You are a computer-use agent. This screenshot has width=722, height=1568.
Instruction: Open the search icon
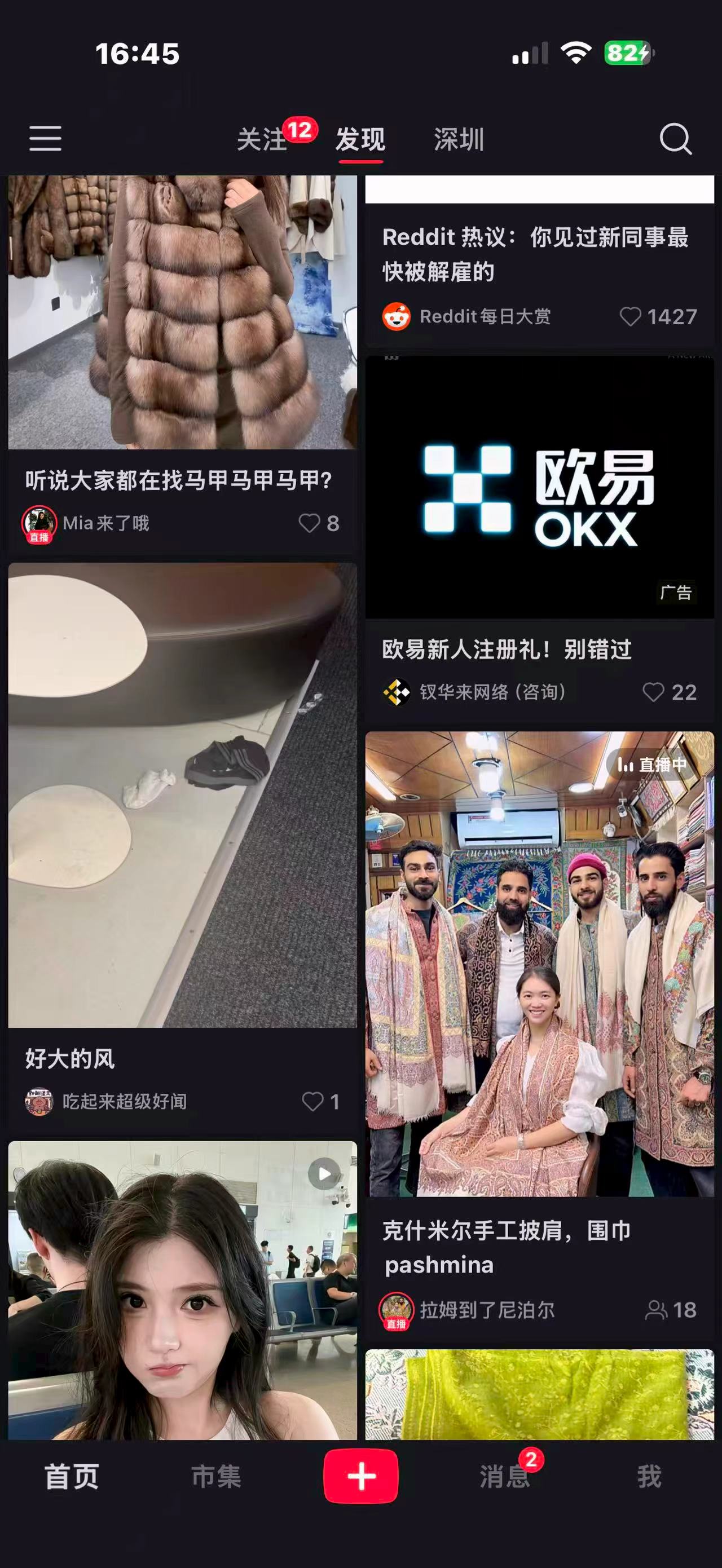tap(675, 139)
